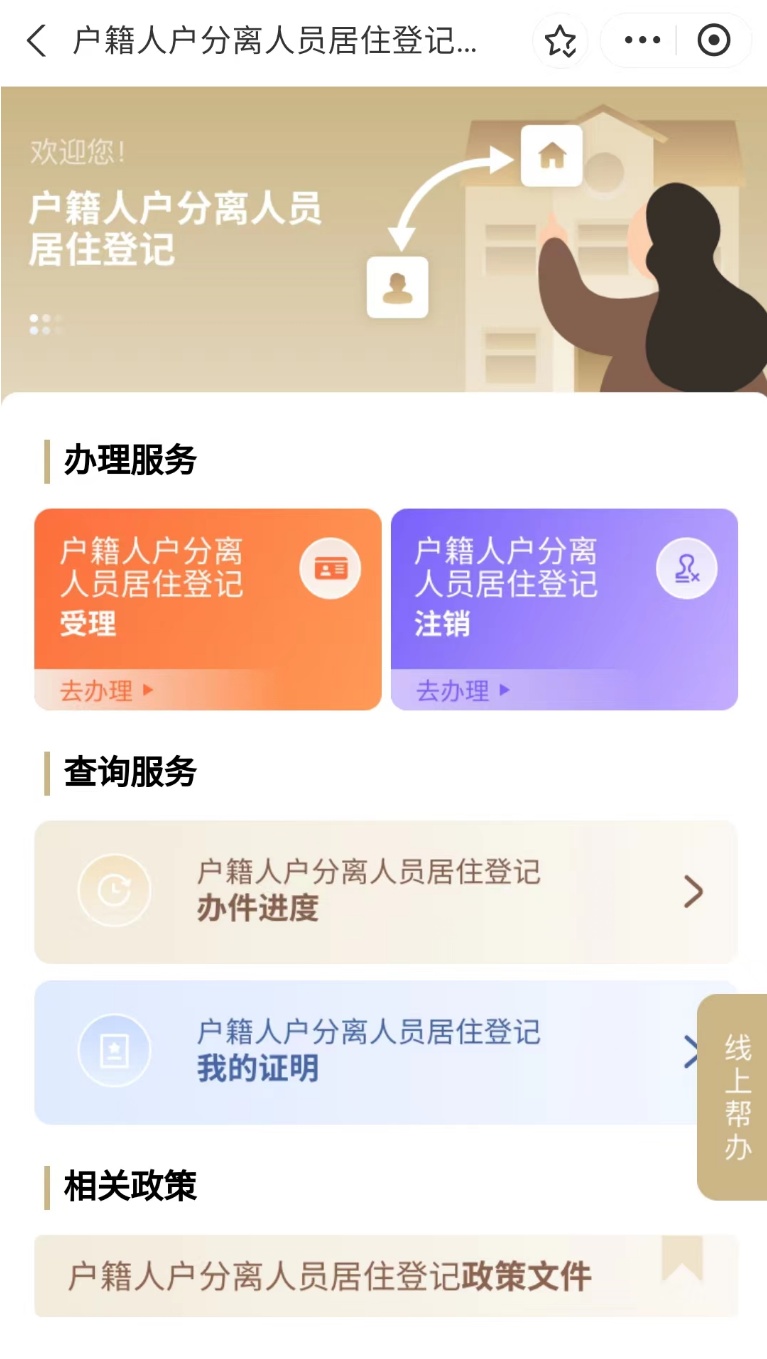
Task: Open the 注销 residence registration card
Action: point(564,609)
